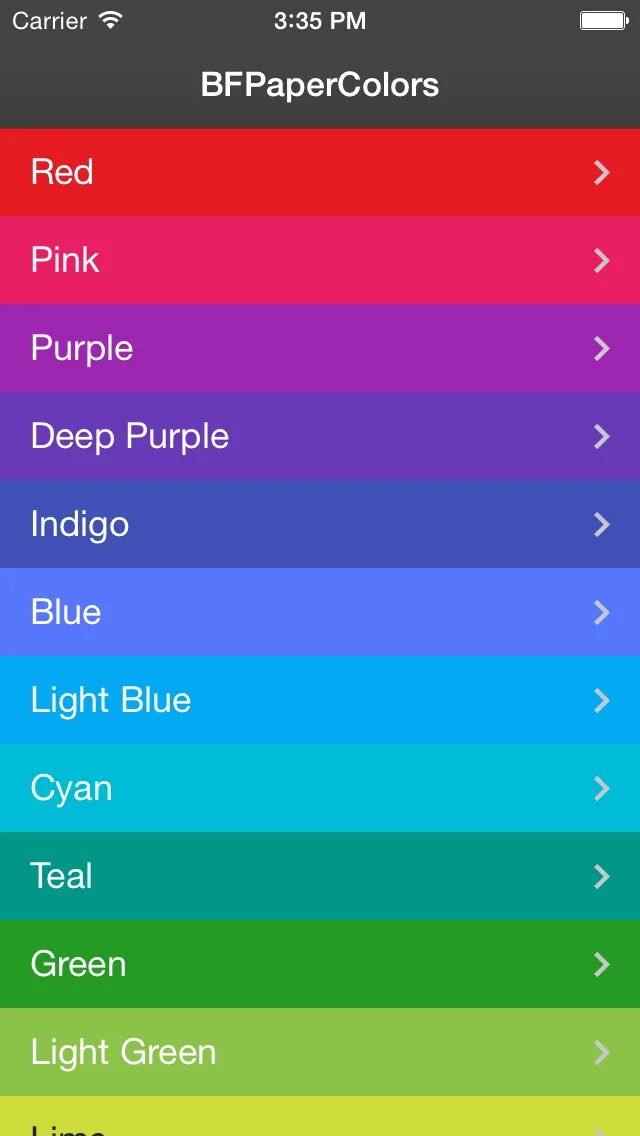Open the Red color row
The height and width of the screenshot is (1136, 640).
[320, 172]
